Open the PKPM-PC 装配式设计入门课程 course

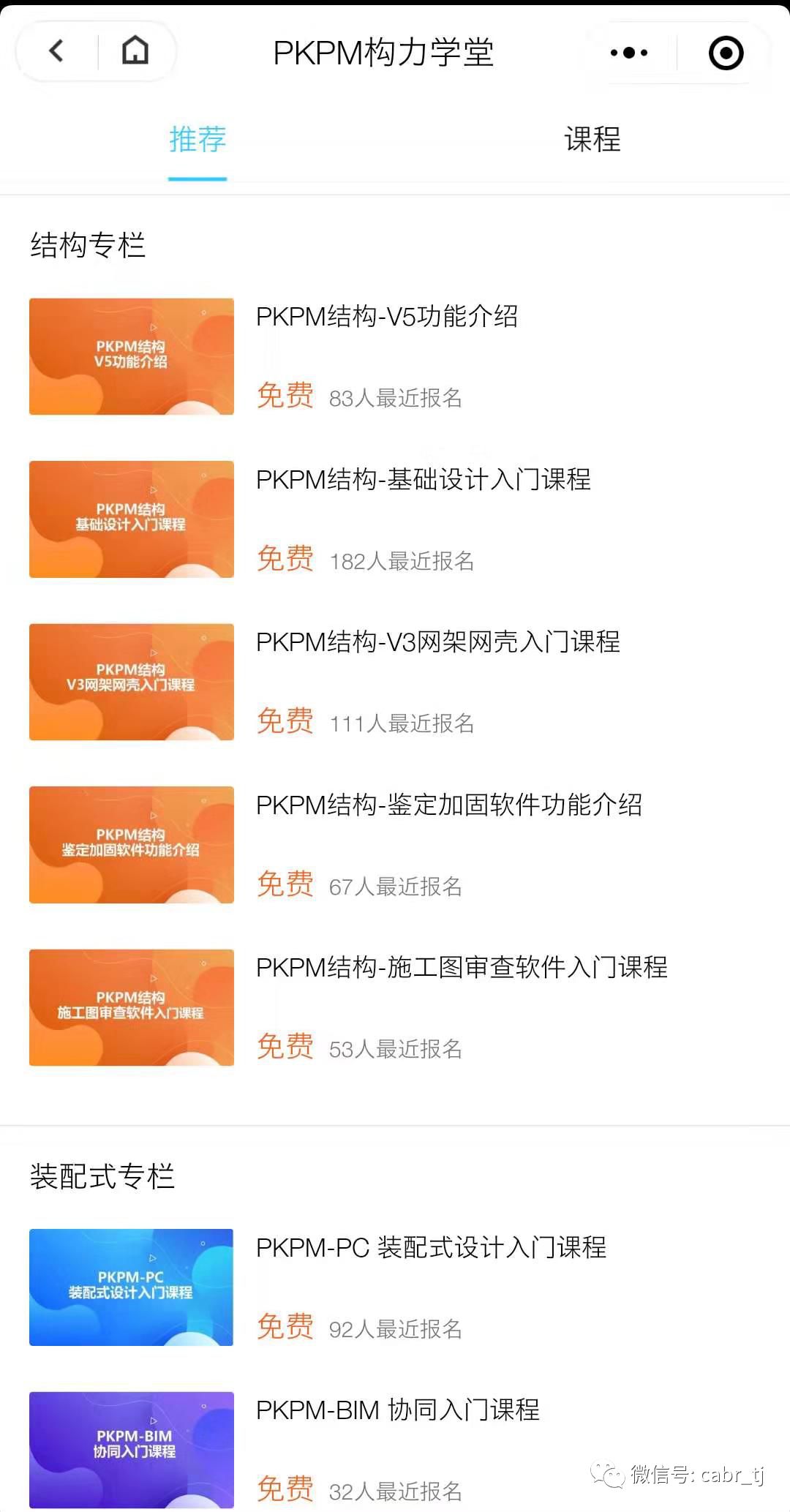click(431, 1248)
